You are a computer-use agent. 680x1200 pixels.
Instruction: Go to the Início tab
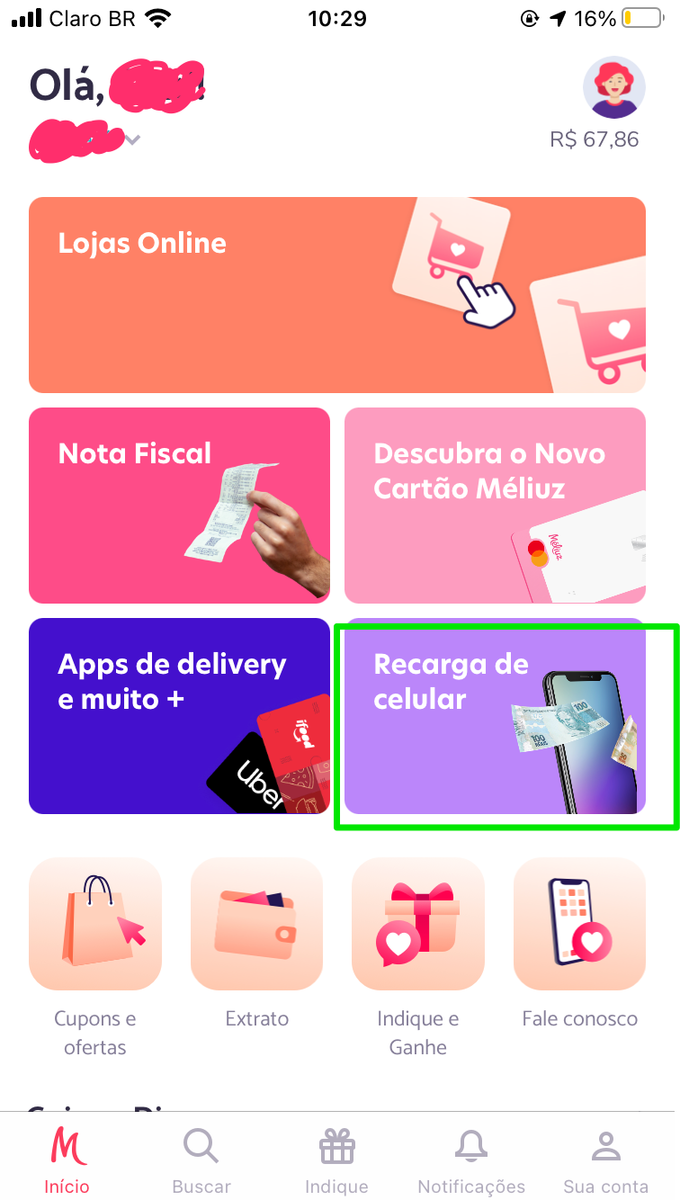(67, 1160)
